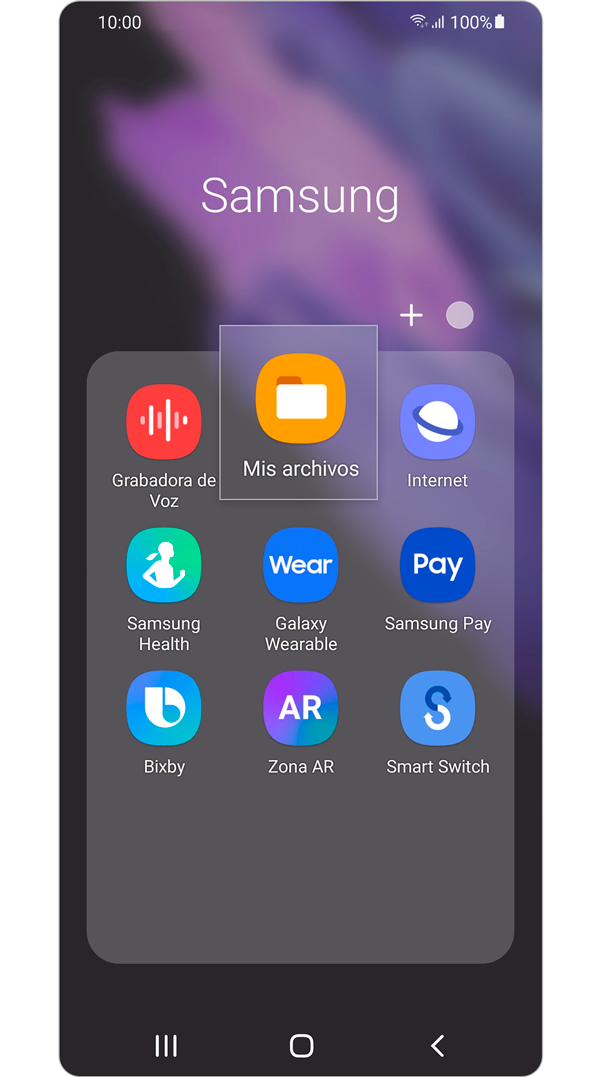Open the recent apps view
600x1077 pixels.
coord(166,1046)
